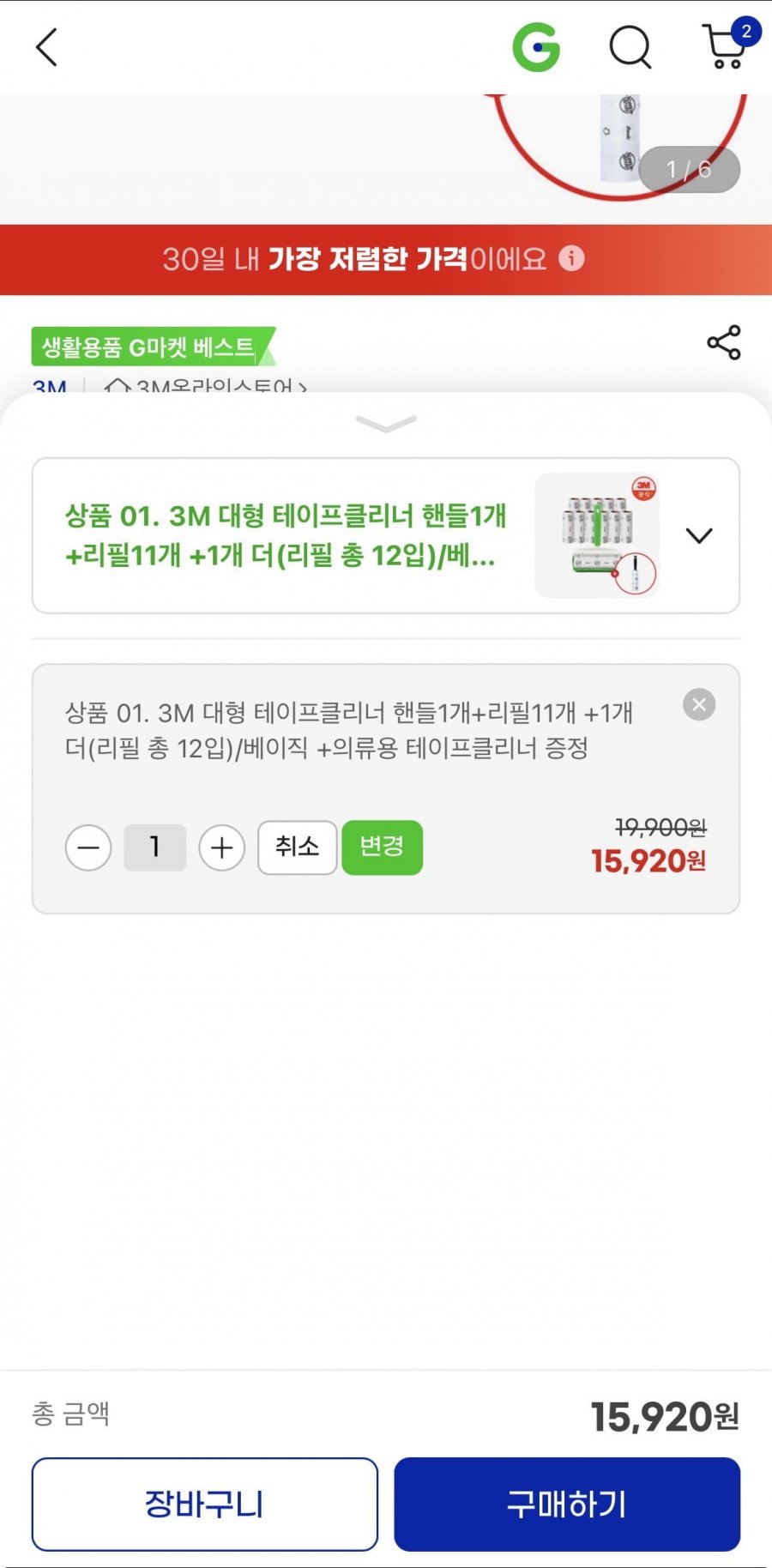Increase quantity with the plus button
Screen dimensions: 772x1568
(x=222, y=847)
